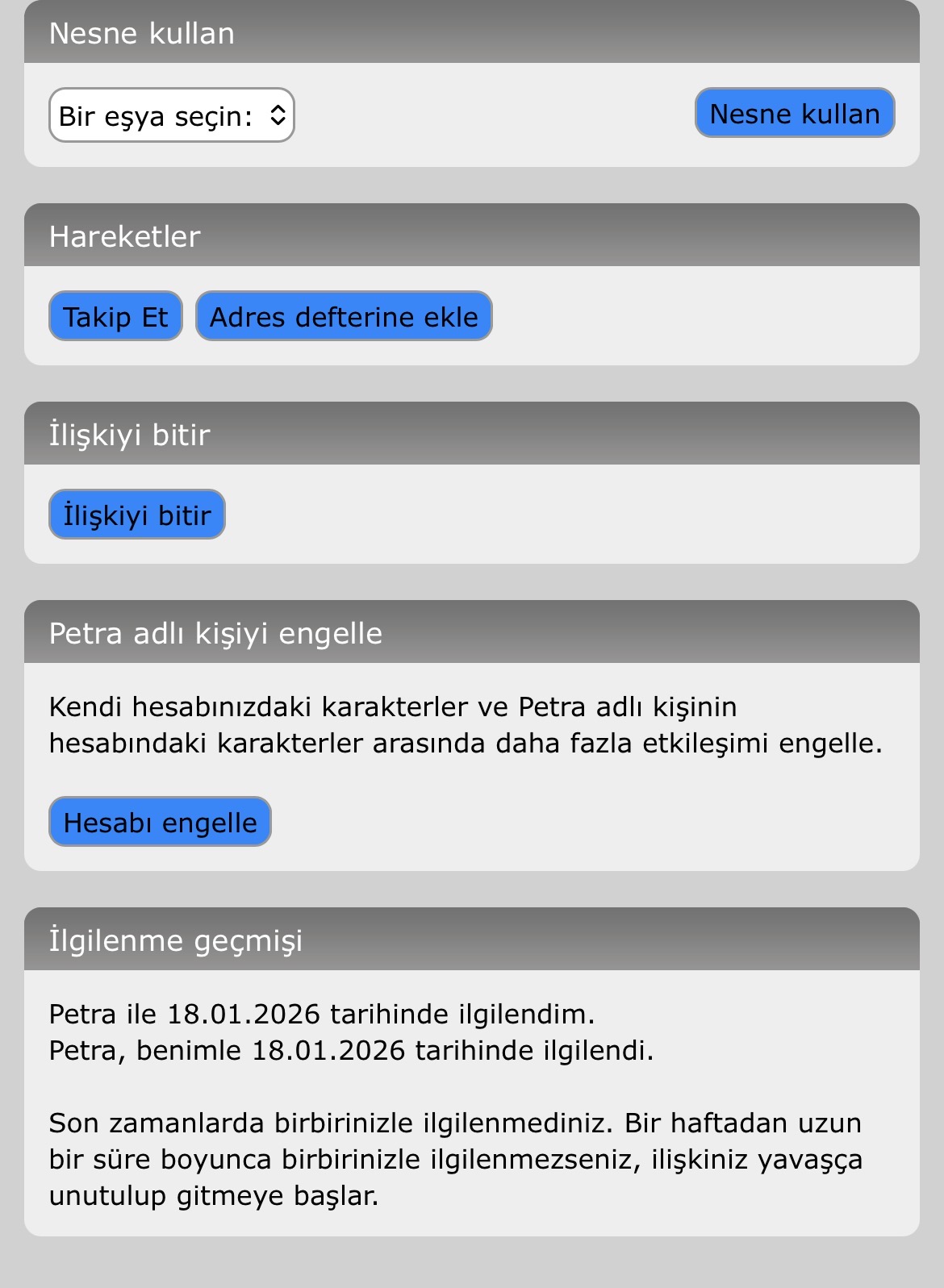The image size is (944, 1288).
Task: Tap the blue 'Nesne kullan' button
Action: (x=795, y=113)
